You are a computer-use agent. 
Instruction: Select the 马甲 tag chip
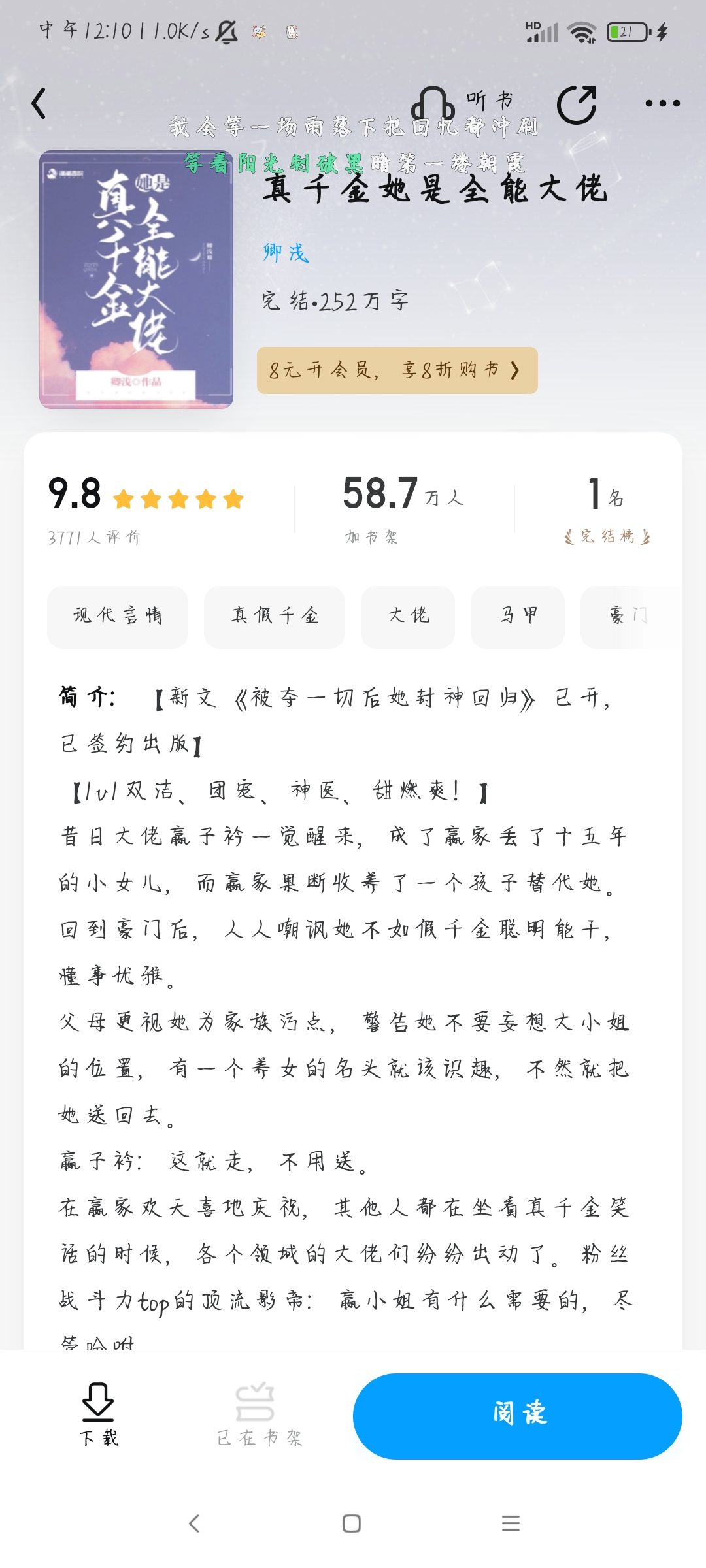point(518,617)
